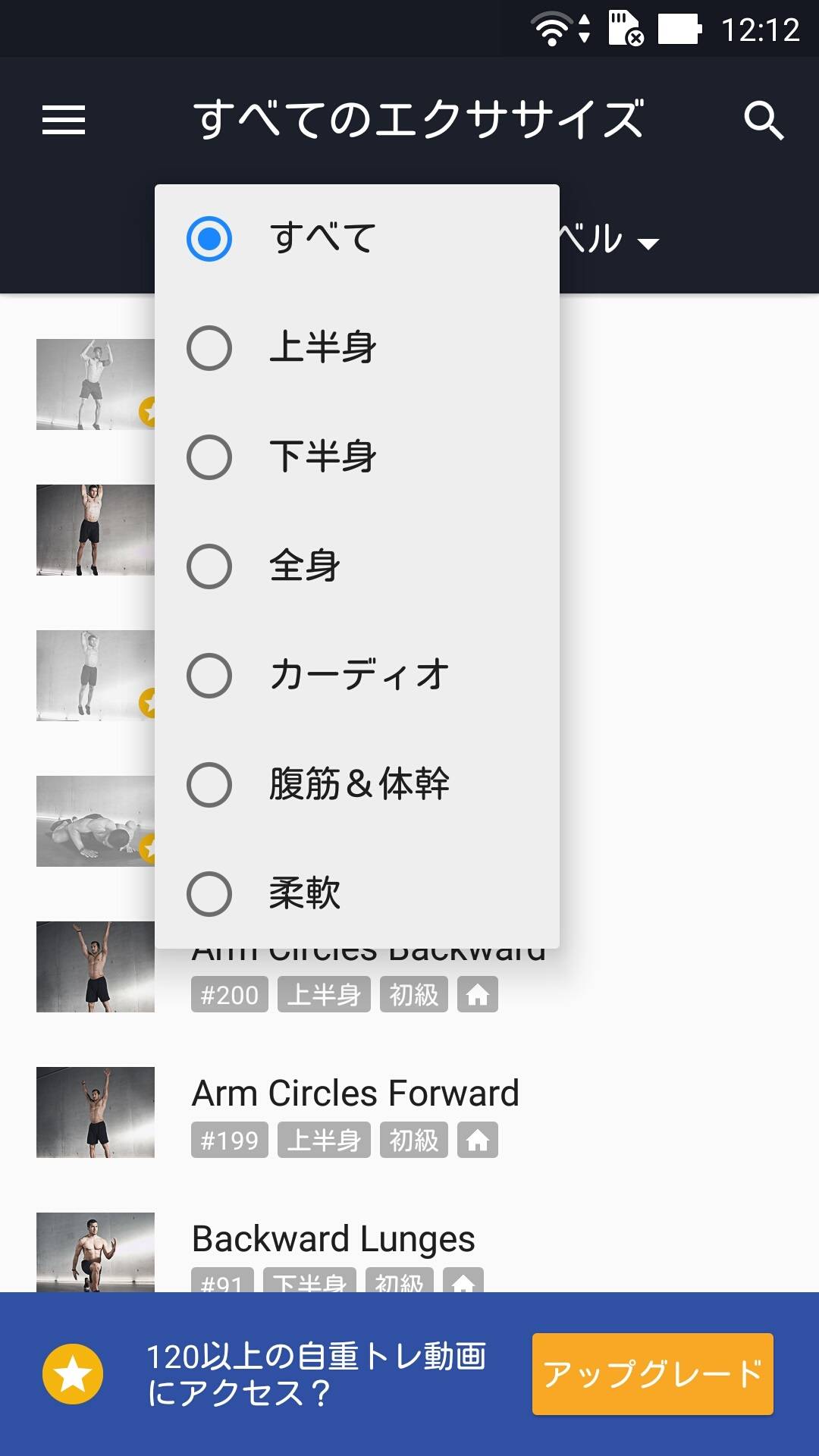Filter exercises by カーディオ
This screenshot has height=1456, width=819.
tap(357, 676)
